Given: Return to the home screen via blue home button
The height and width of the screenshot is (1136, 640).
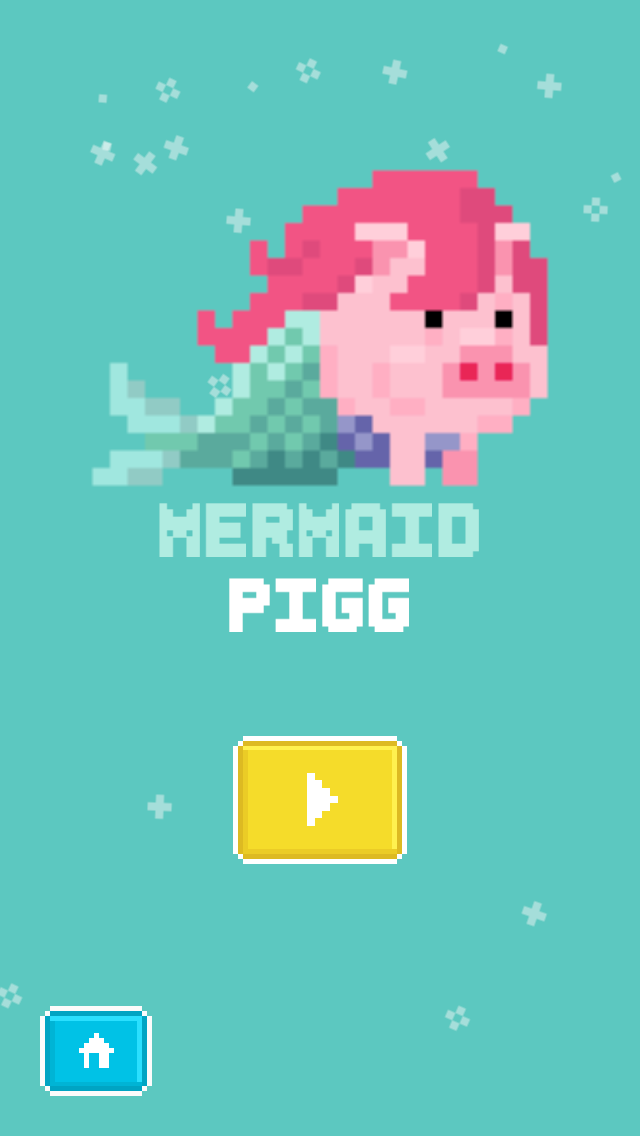Looking at the screenshot, I should click(x=96, y=1051).
